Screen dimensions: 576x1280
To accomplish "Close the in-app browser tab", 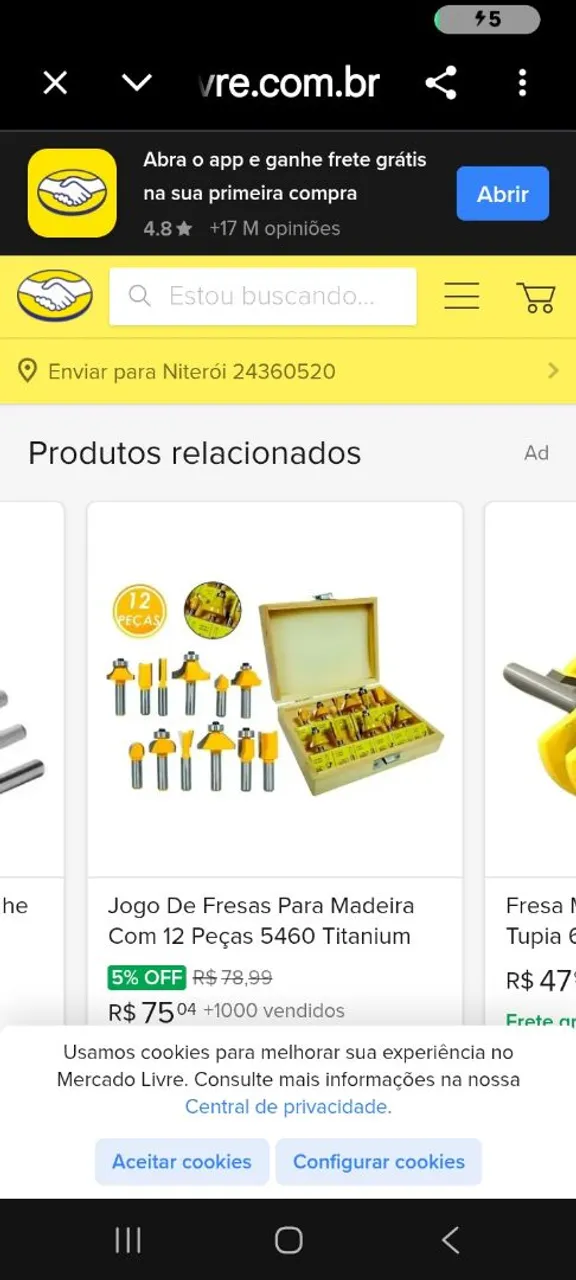I will pyautogui.click(x=55, y=83).
